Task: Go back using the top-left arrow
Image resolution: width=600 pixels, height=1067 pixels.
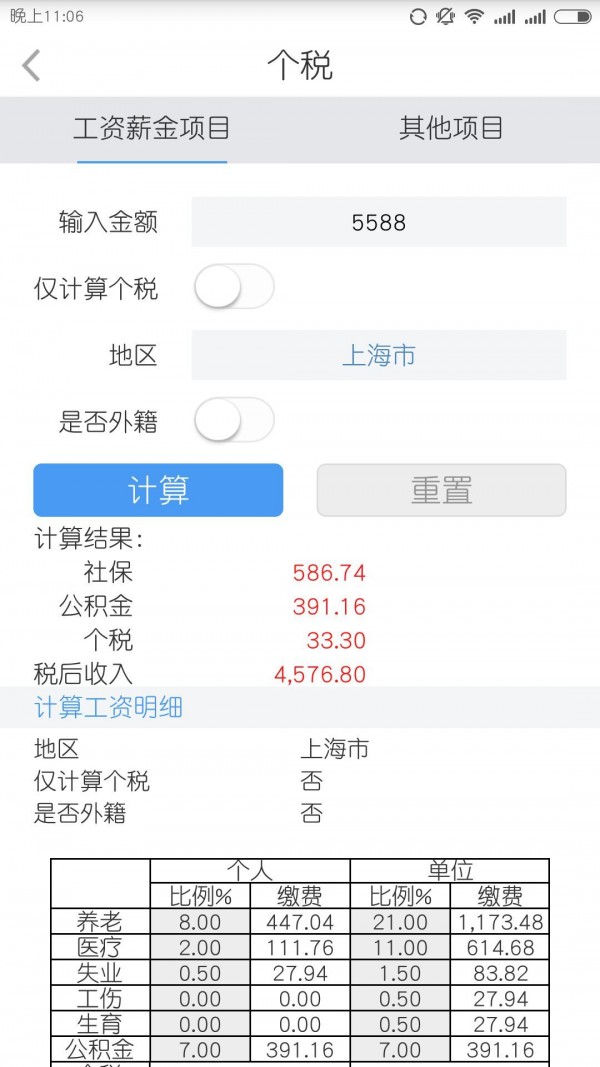Action: [32, 66]
